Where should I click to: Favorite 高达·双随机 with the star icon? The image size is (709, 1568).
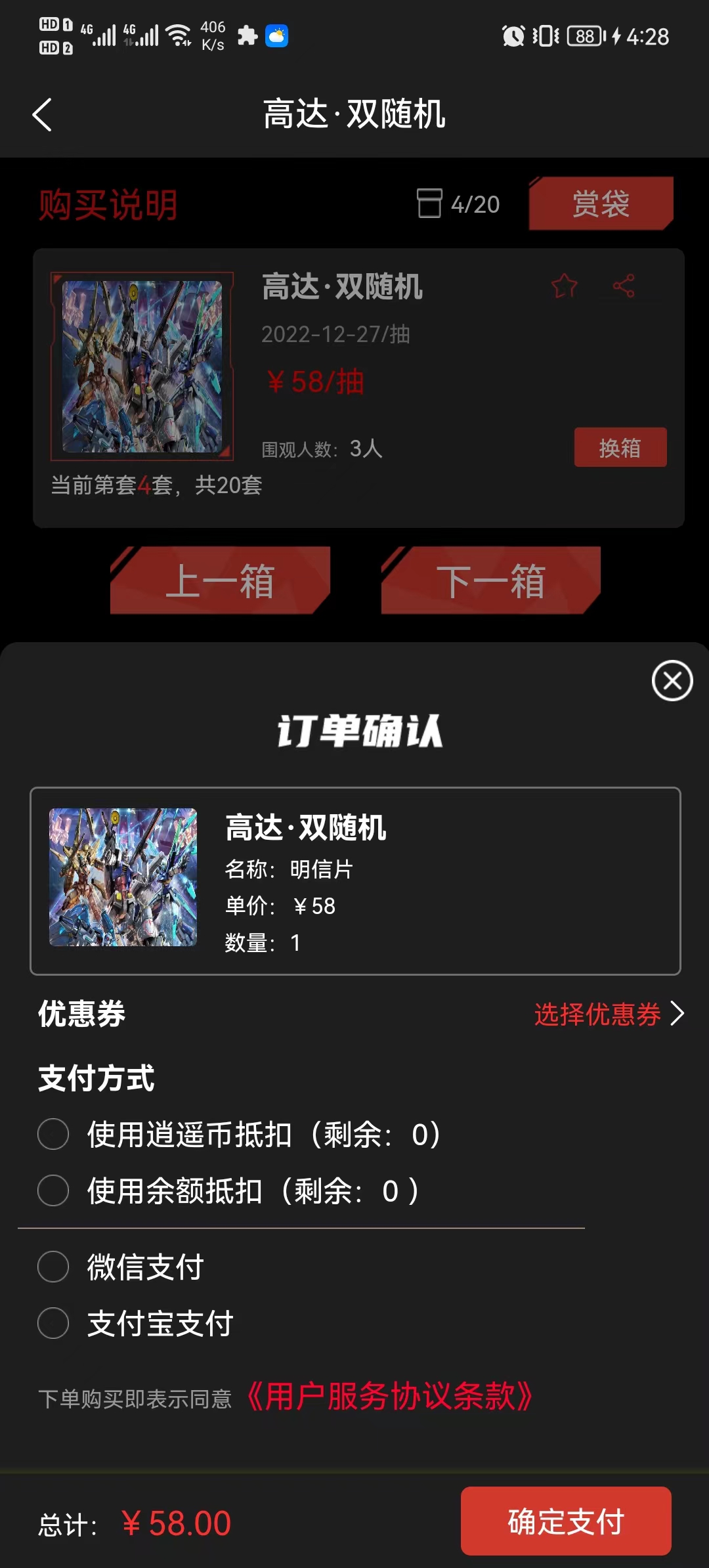pos(565,286)
